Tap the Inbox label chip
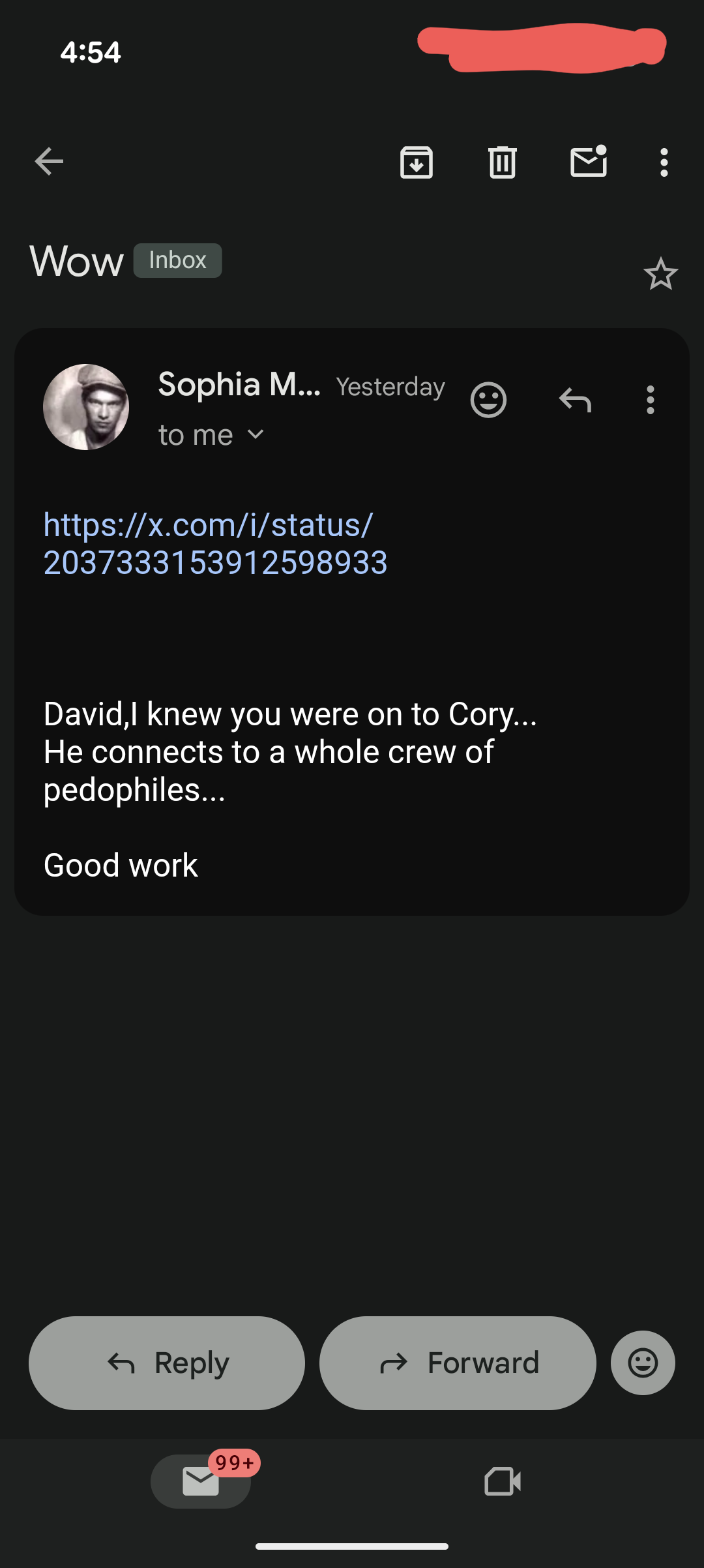 [177, 260]
